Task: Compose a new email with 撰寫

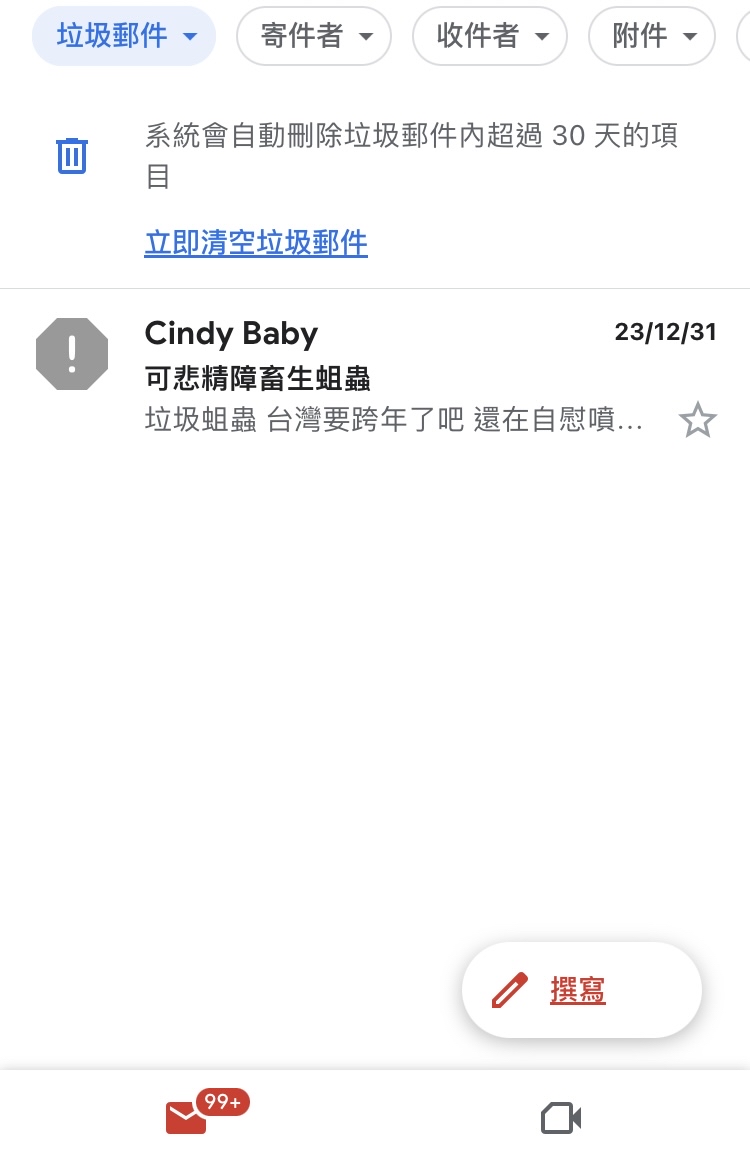Action: coord(581,990)
